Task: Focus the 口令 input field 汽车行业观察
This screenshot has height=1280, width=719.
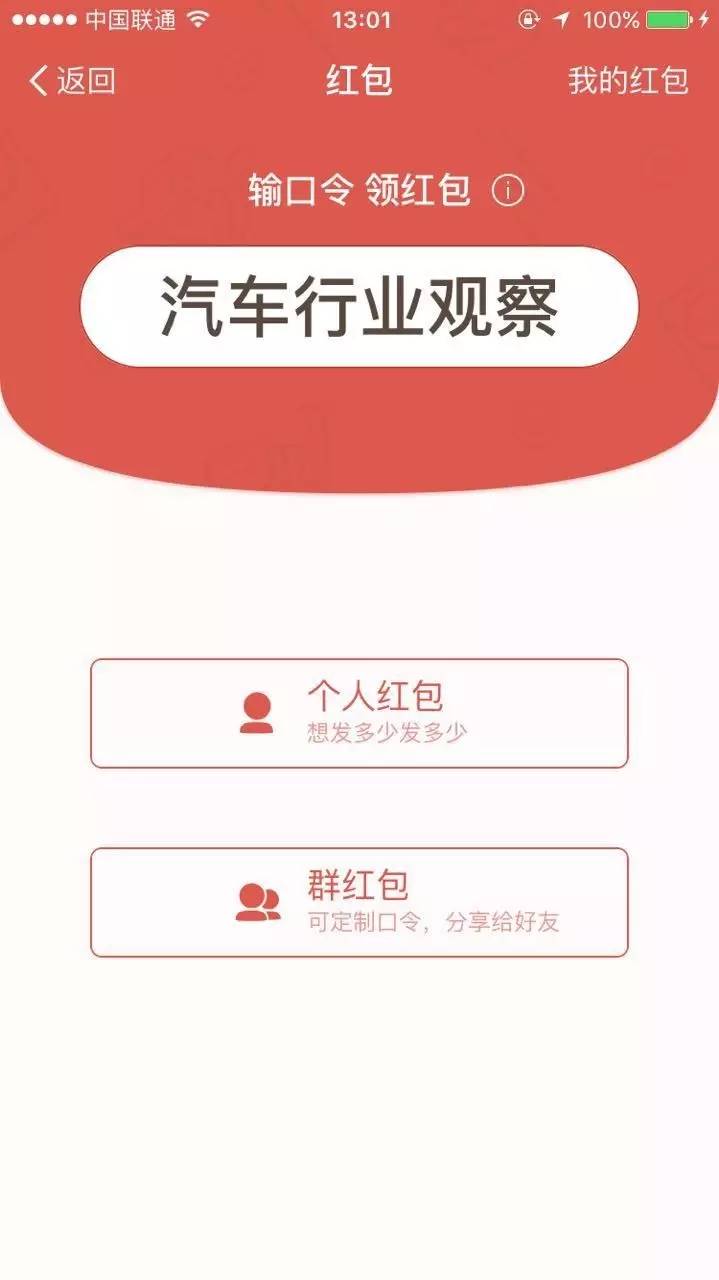Action: [359, 307]
